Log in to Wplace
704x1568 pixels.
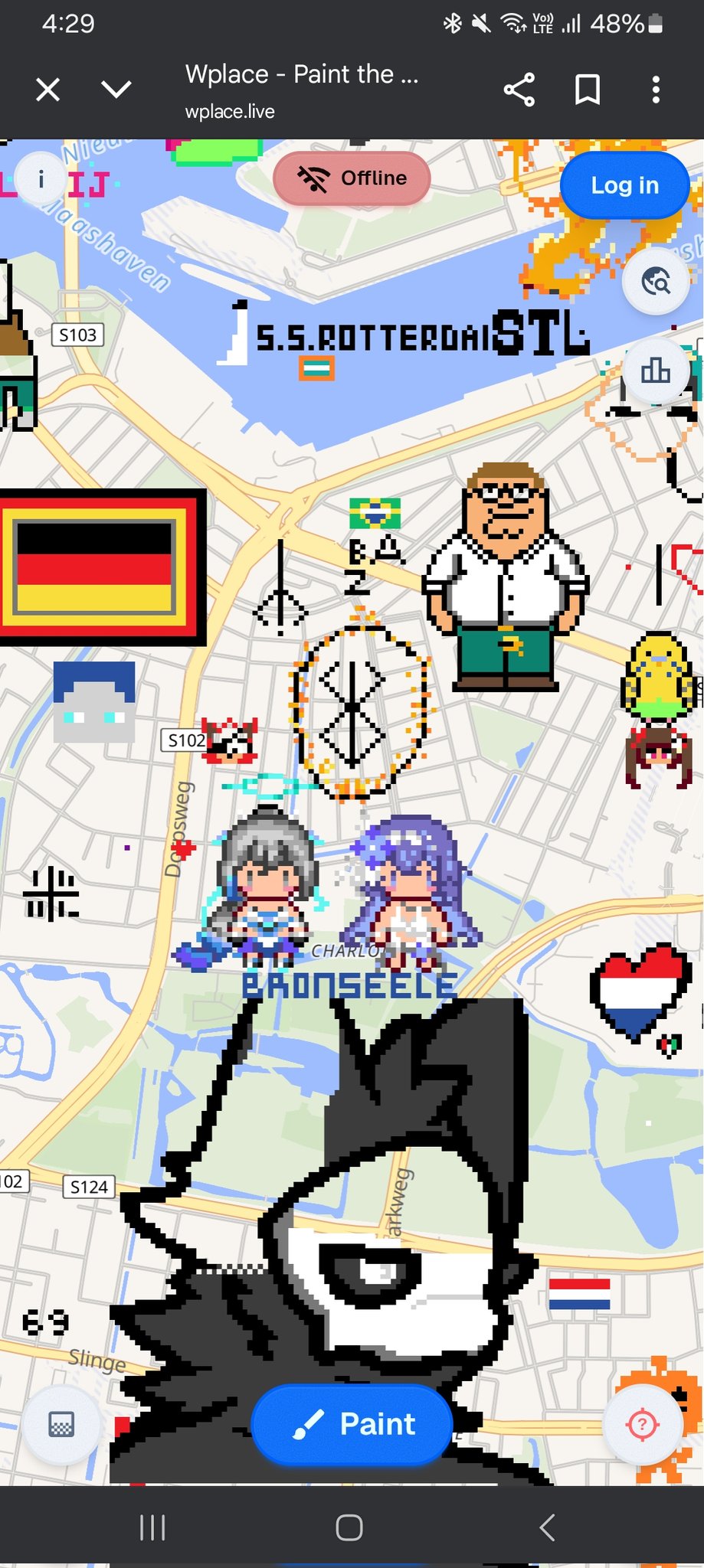(x=624, y=185)
